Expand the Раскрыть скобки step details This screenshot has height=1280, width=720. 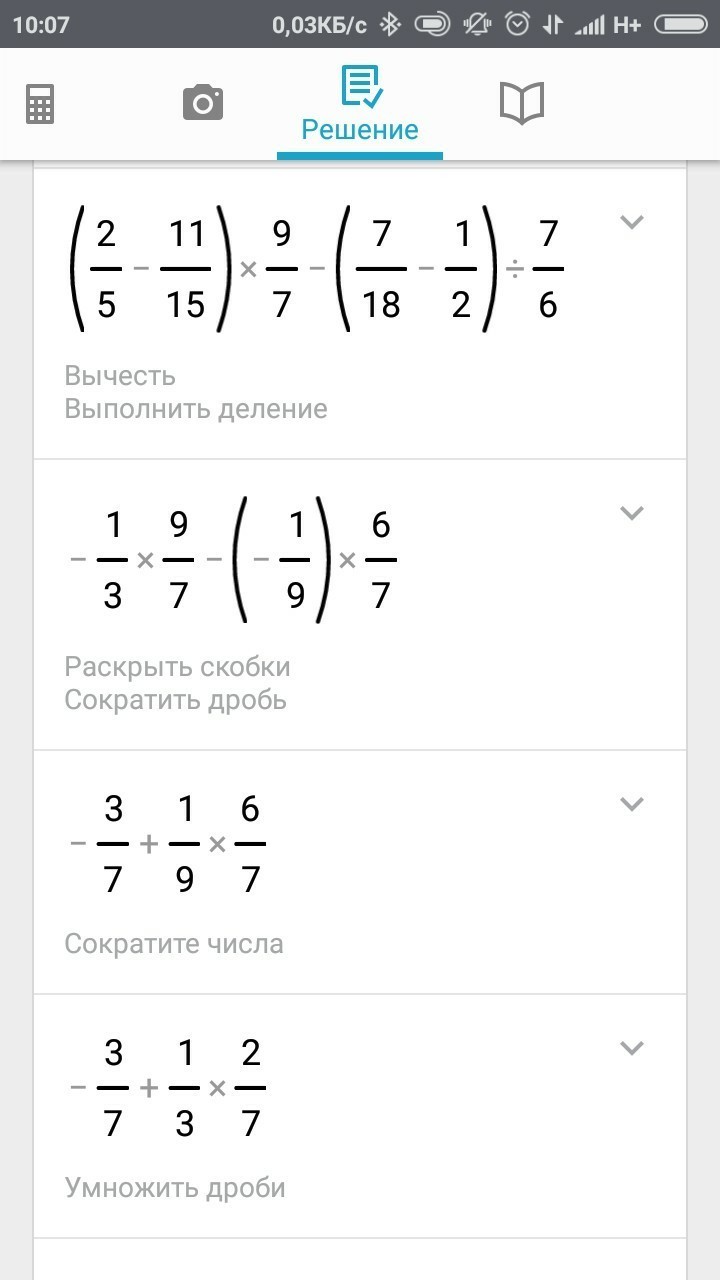pos(631,513)
